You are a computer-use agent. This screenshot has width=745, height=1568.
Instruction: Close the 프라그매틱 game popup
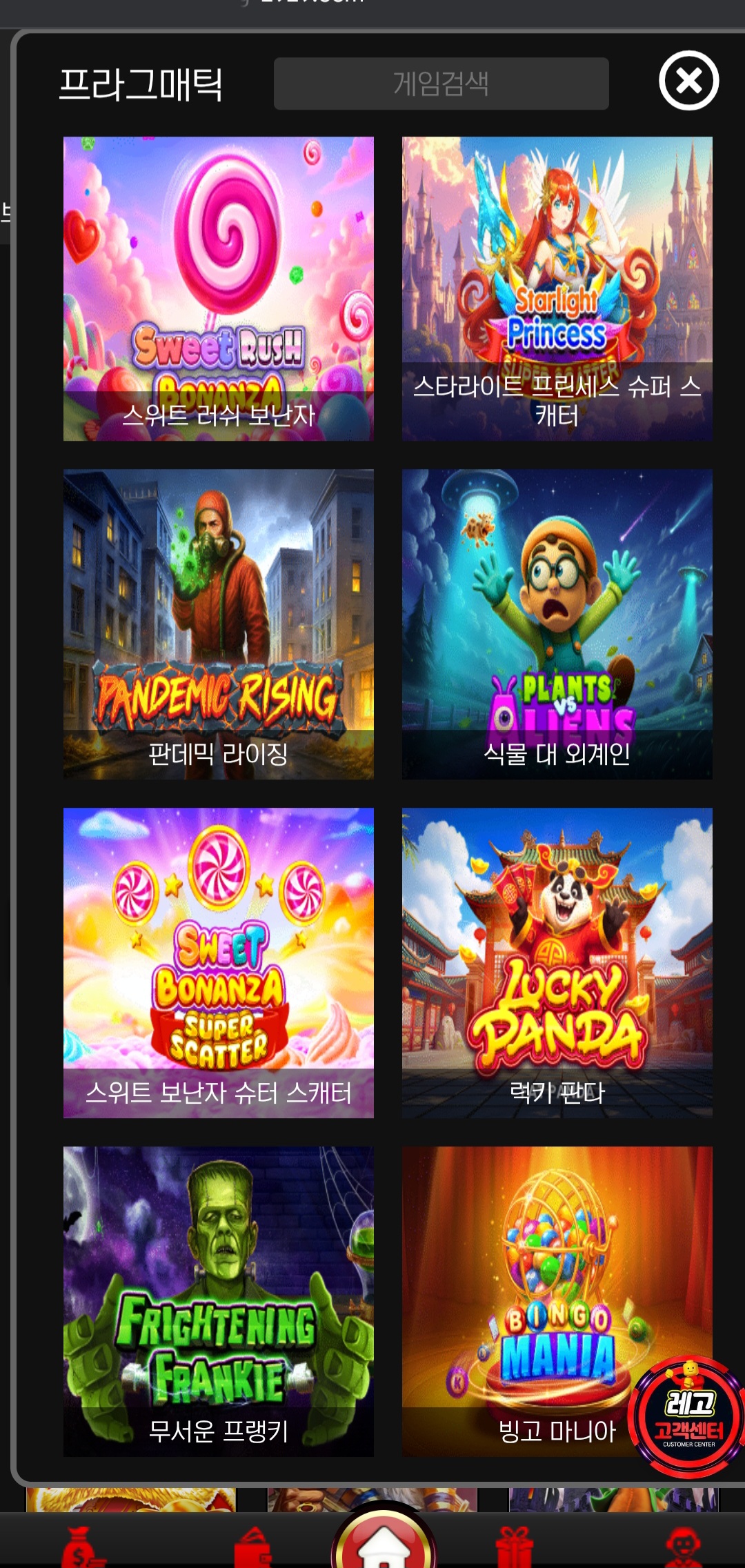[x=688, y=81]
